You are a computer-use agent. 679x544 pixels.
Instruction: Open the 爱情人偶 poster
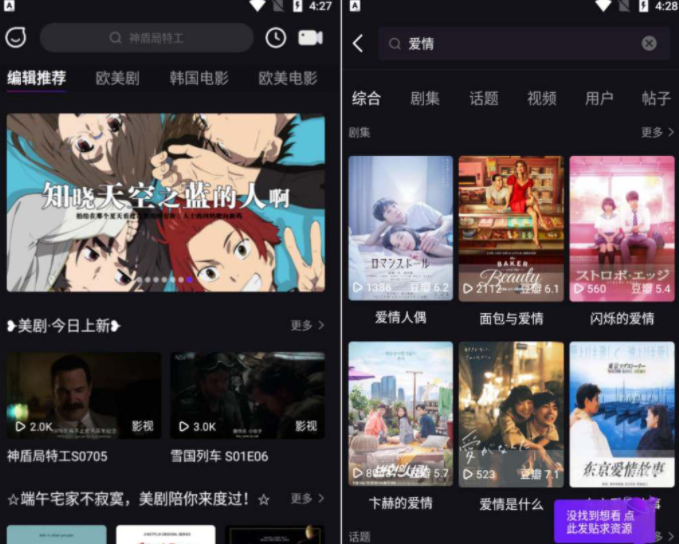point(400,228)
